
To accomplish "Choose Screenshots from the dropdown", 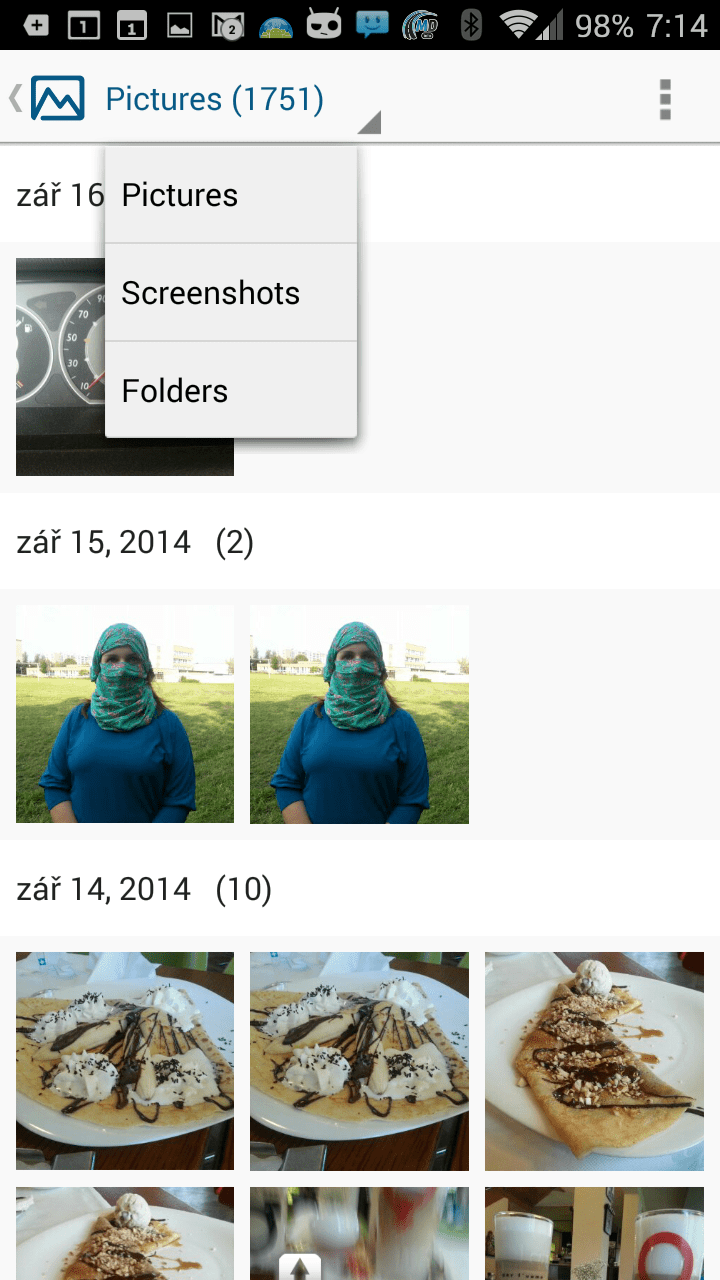I will (x=231, y=293).
